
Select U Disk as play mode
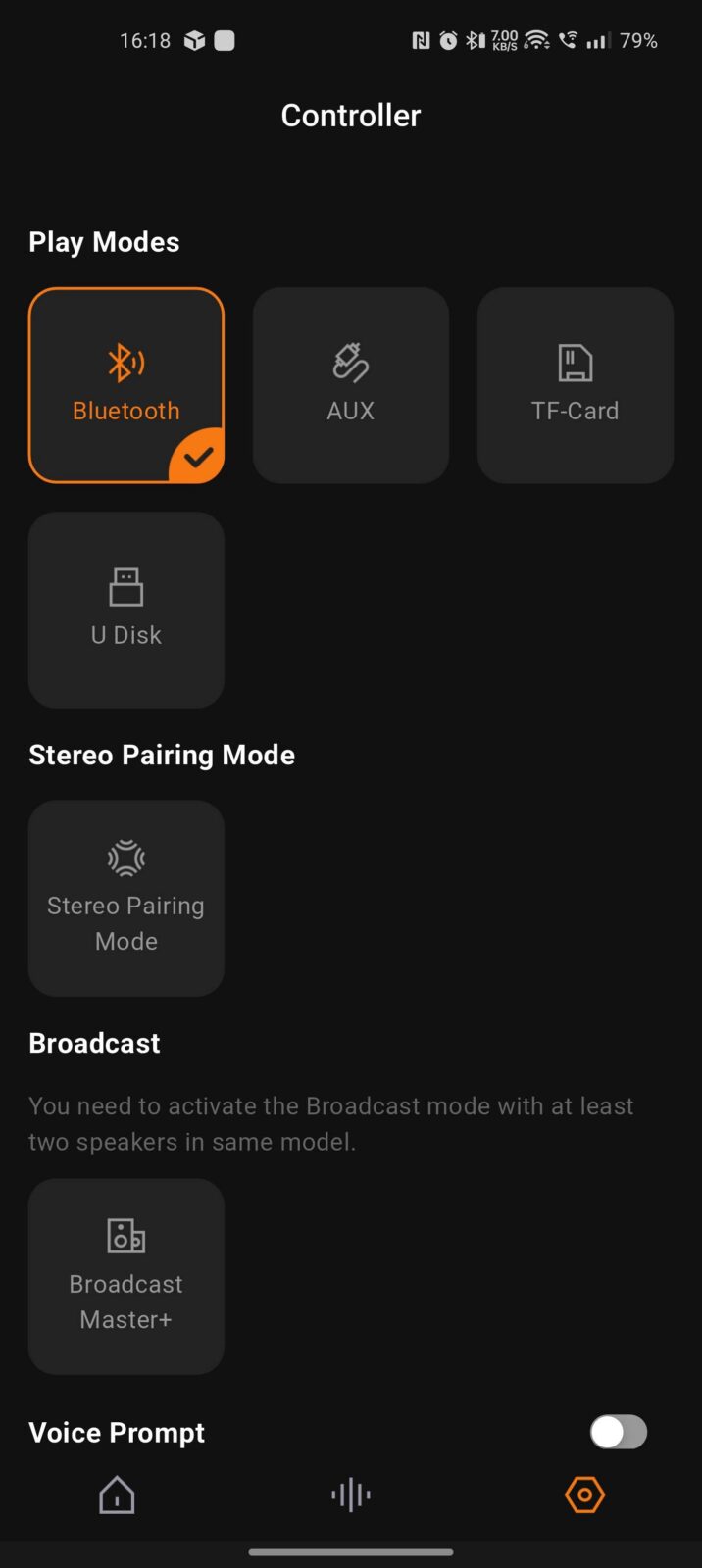click(x=126, y=610)
